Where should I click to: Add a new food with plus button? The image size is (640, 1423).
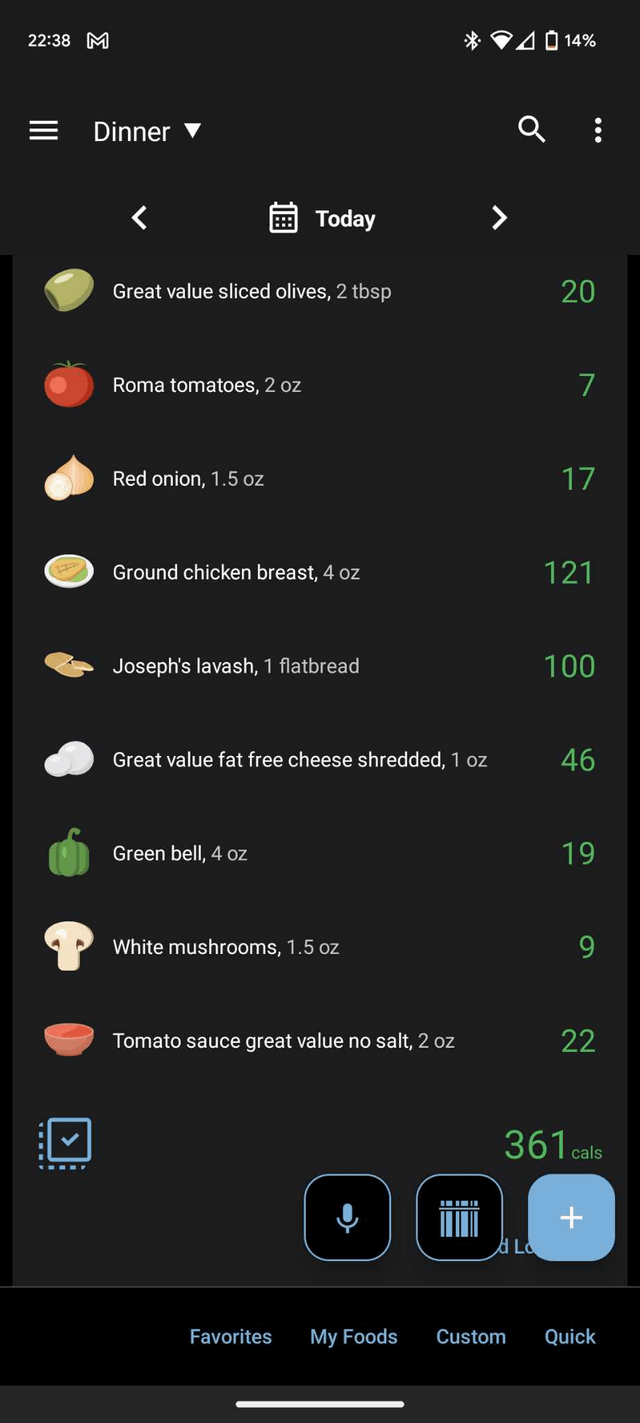click(571, 1217)
